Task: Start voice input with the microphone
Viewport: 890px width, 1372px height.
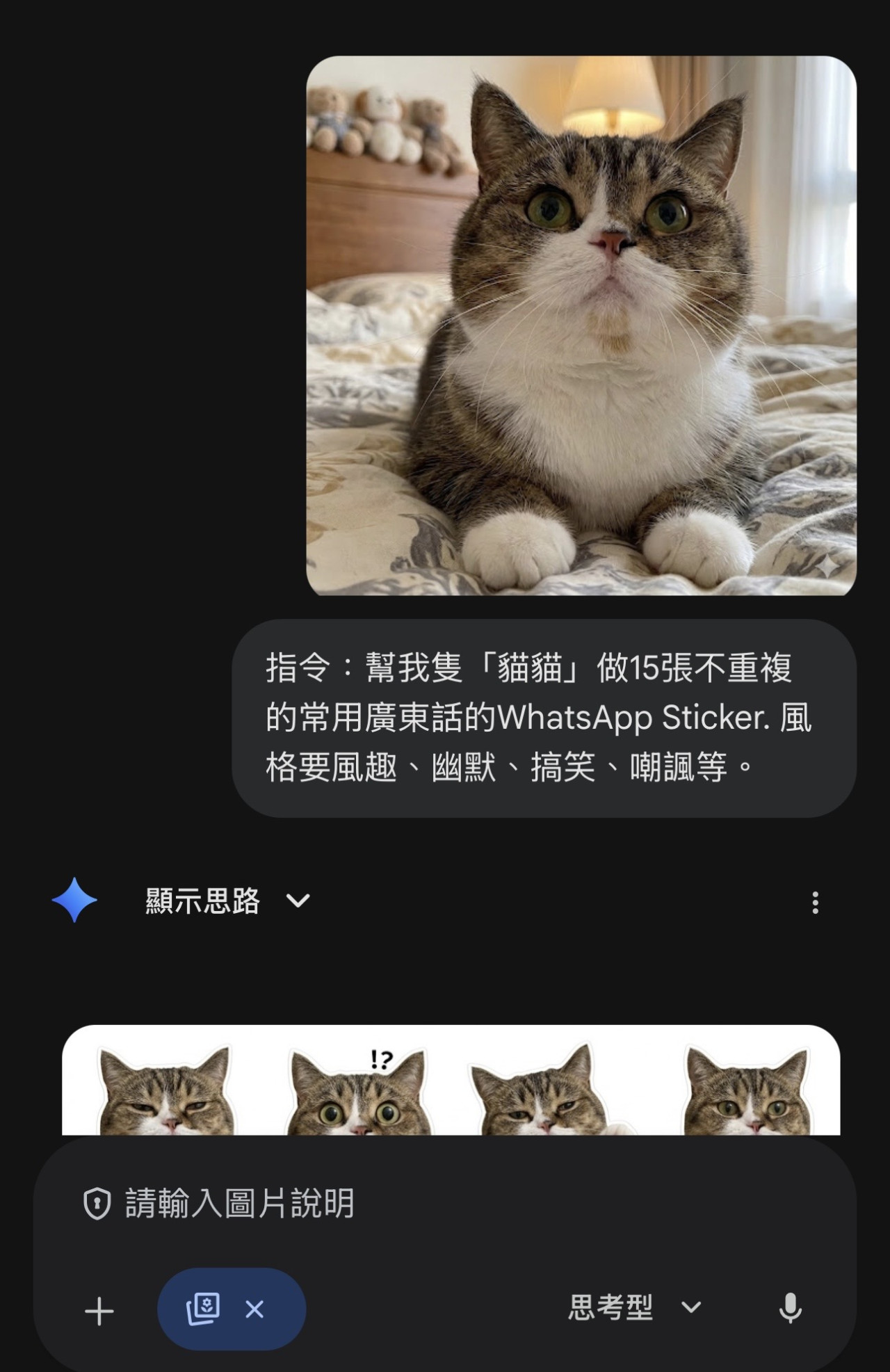Action: (790, 1308)
